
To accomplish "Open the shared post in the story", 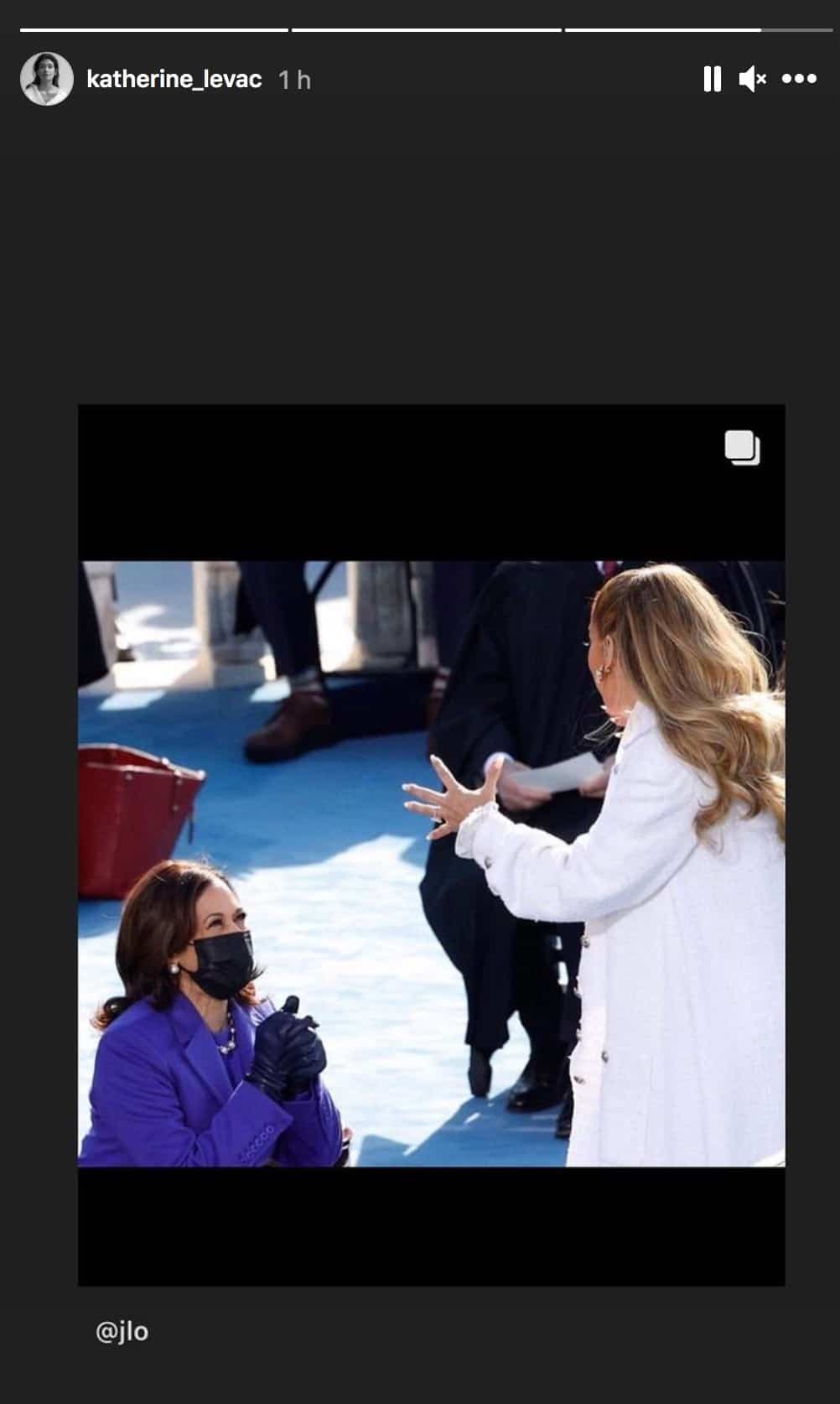I will (432, 845).
